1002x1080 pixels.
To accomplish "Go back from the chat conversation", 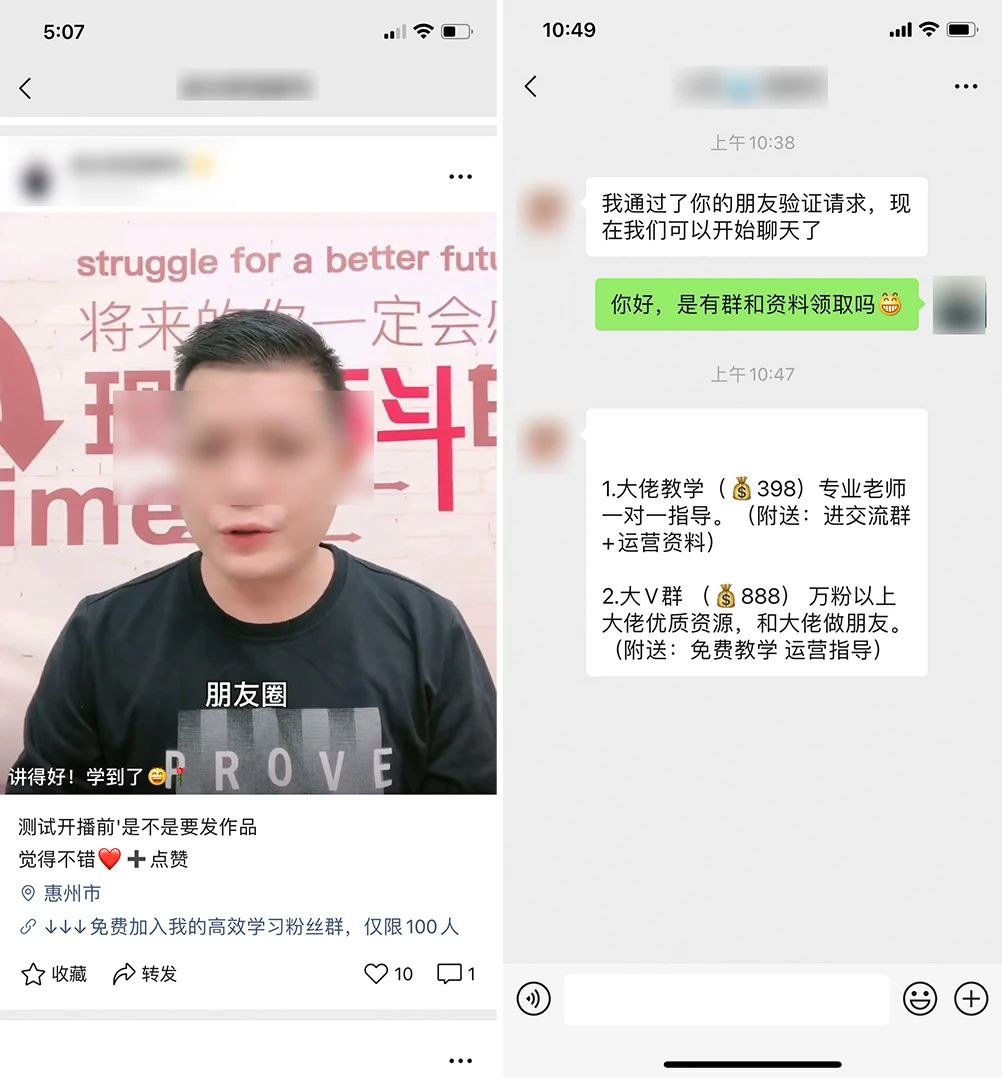I will click(531, 87).
